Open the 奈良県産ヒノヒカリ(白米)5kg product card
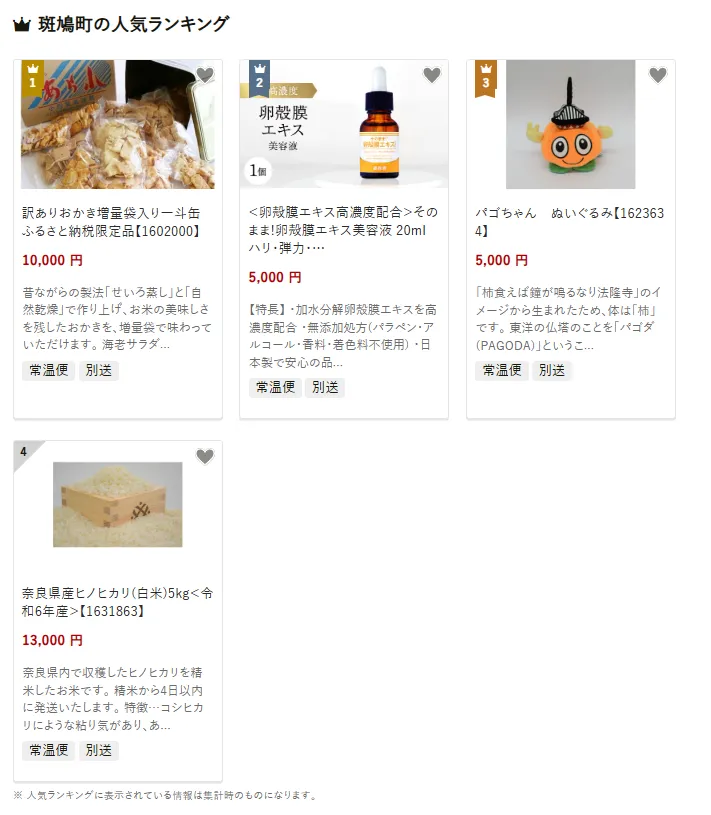Screen dimensions: 711x815 tap(118, 601)
